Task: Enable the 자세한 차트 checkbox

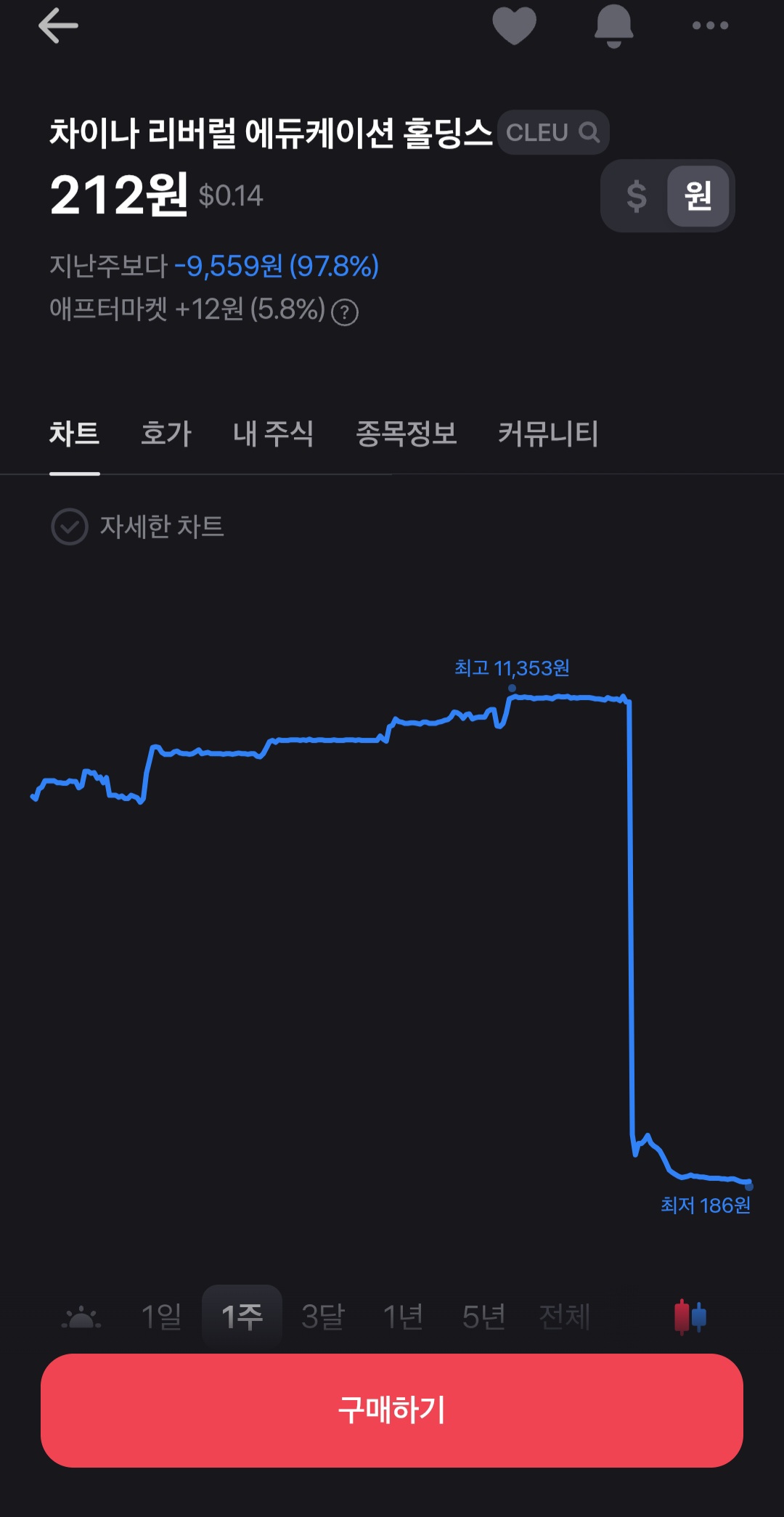Action: point(70,526)
